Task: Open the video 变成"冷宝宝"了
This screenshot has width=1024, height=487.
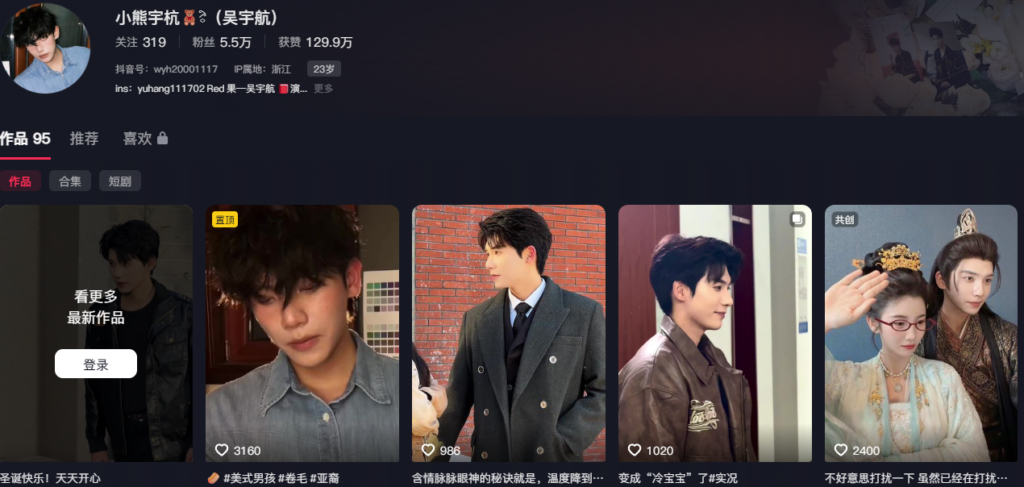Action: (714, 333)
